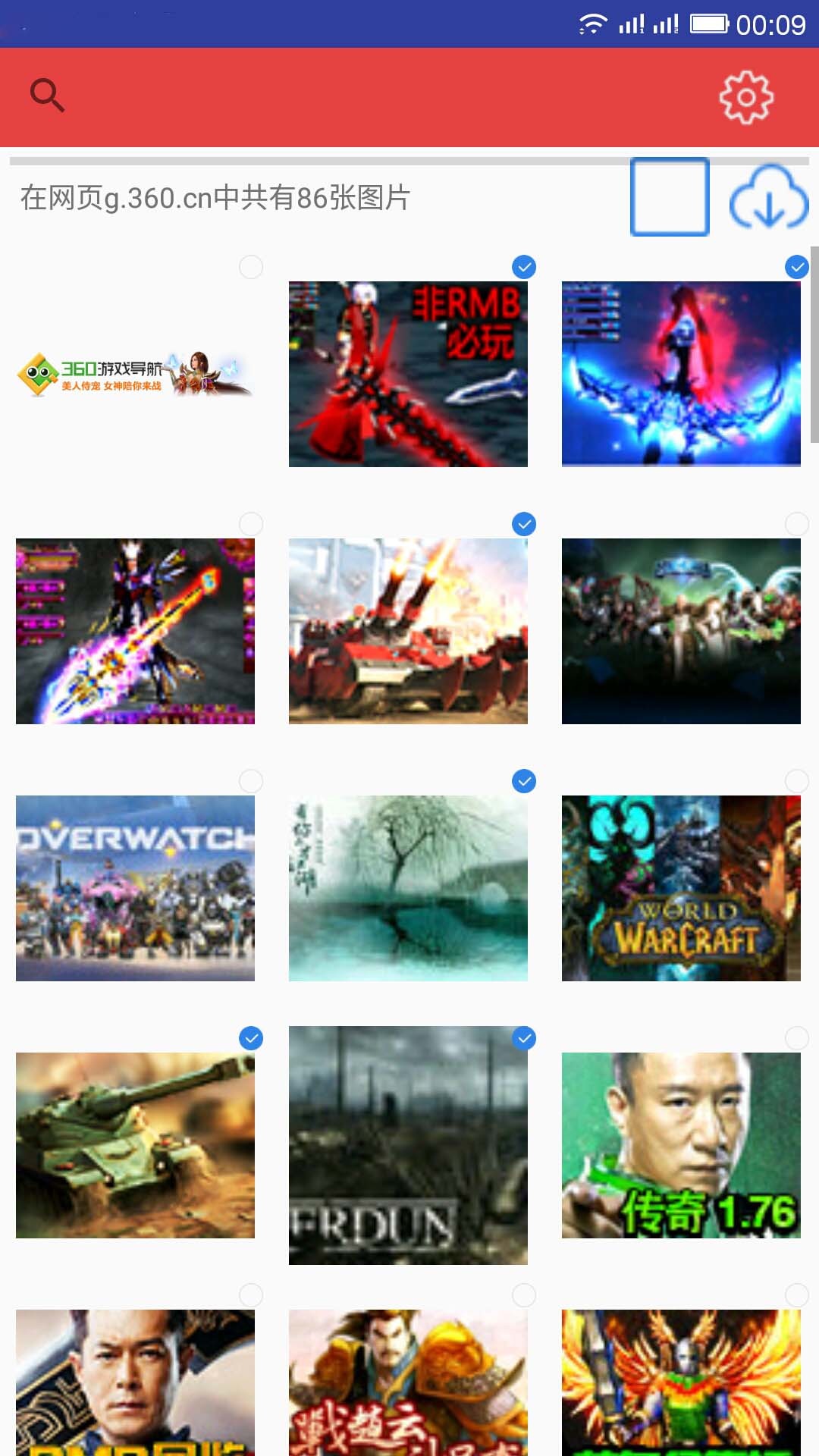Deselect the 非RMB必玩 image
Screen dimensions: 819x1456
pyautogui.click(x=524, y=267)
